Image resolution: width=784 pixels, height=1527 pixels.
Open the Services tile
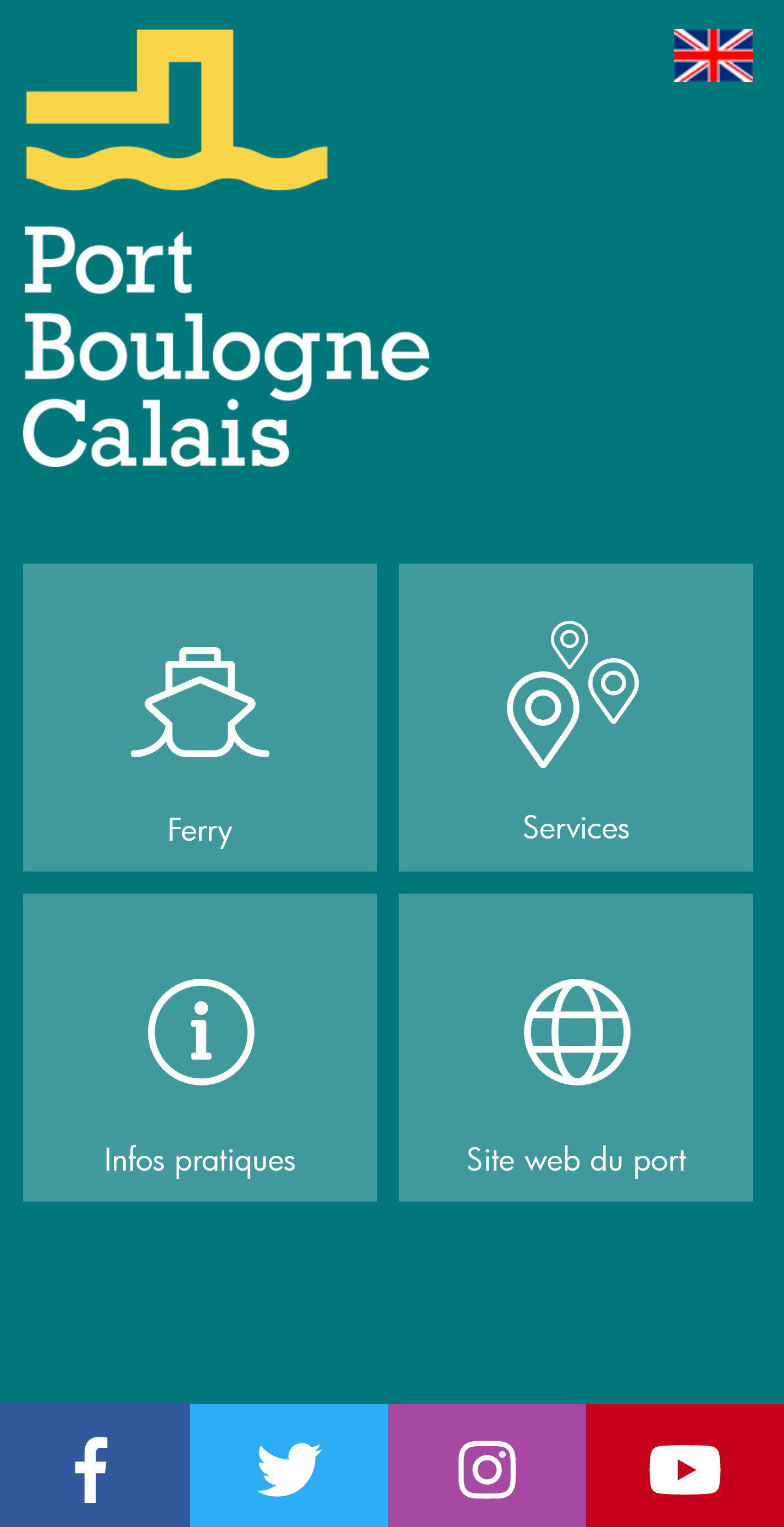click(x=576, y=717)
